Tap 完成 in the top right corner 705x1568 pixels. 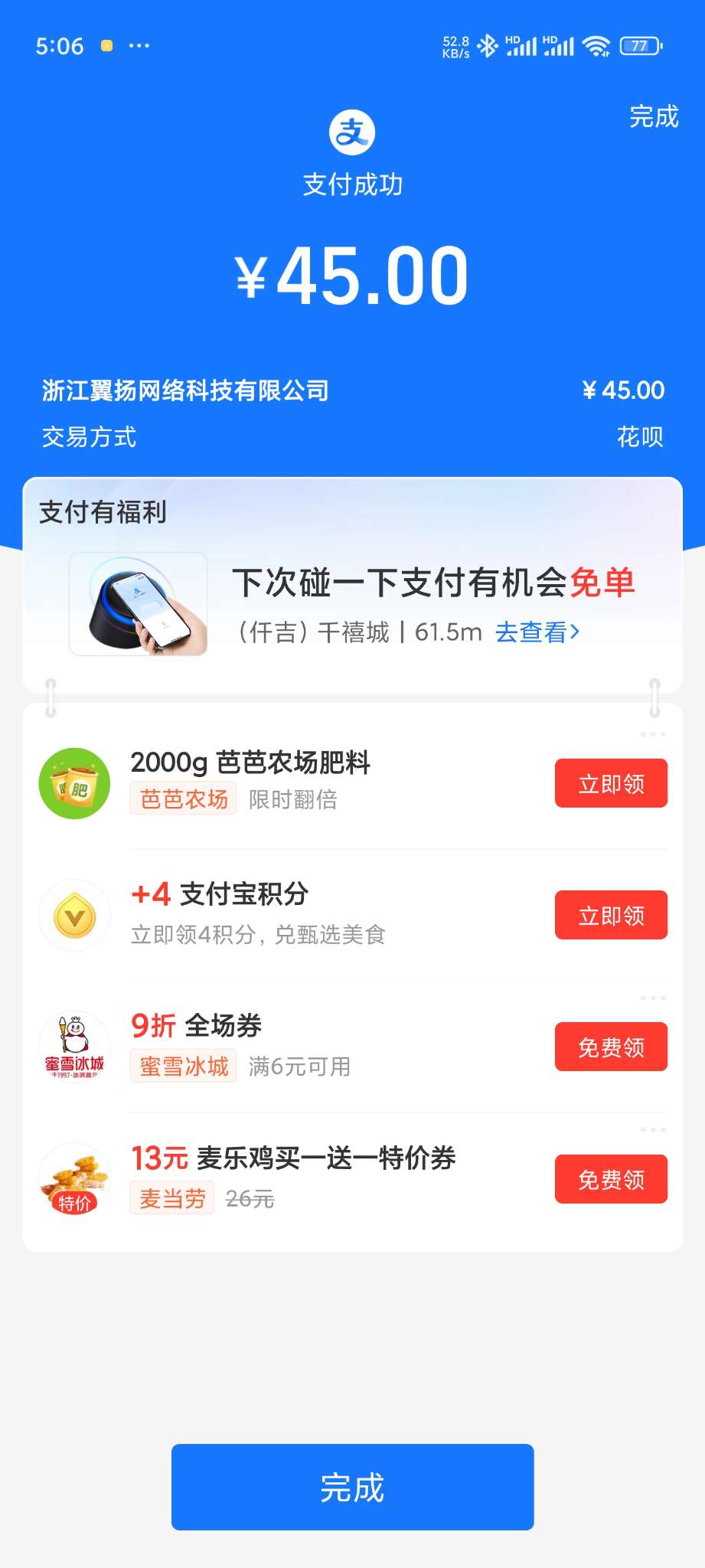[653, 116]
